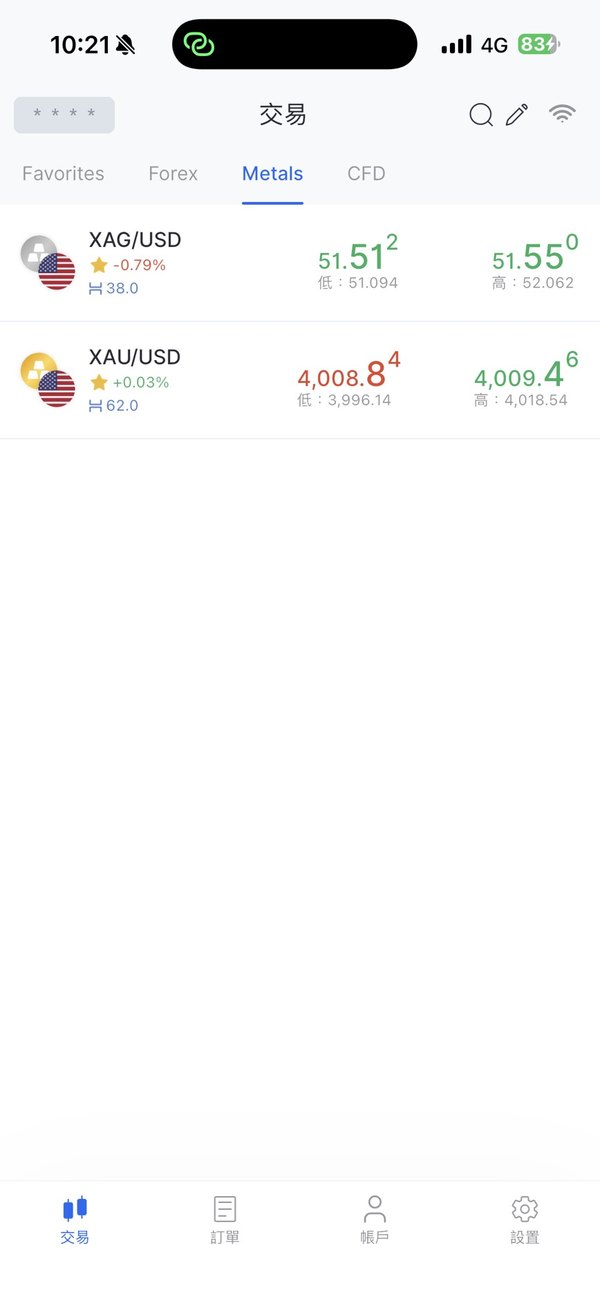Switch to the Forex tab
The width and height of the screenshot is (600, 1304).
pyautogui.click(x=173, y=173)
